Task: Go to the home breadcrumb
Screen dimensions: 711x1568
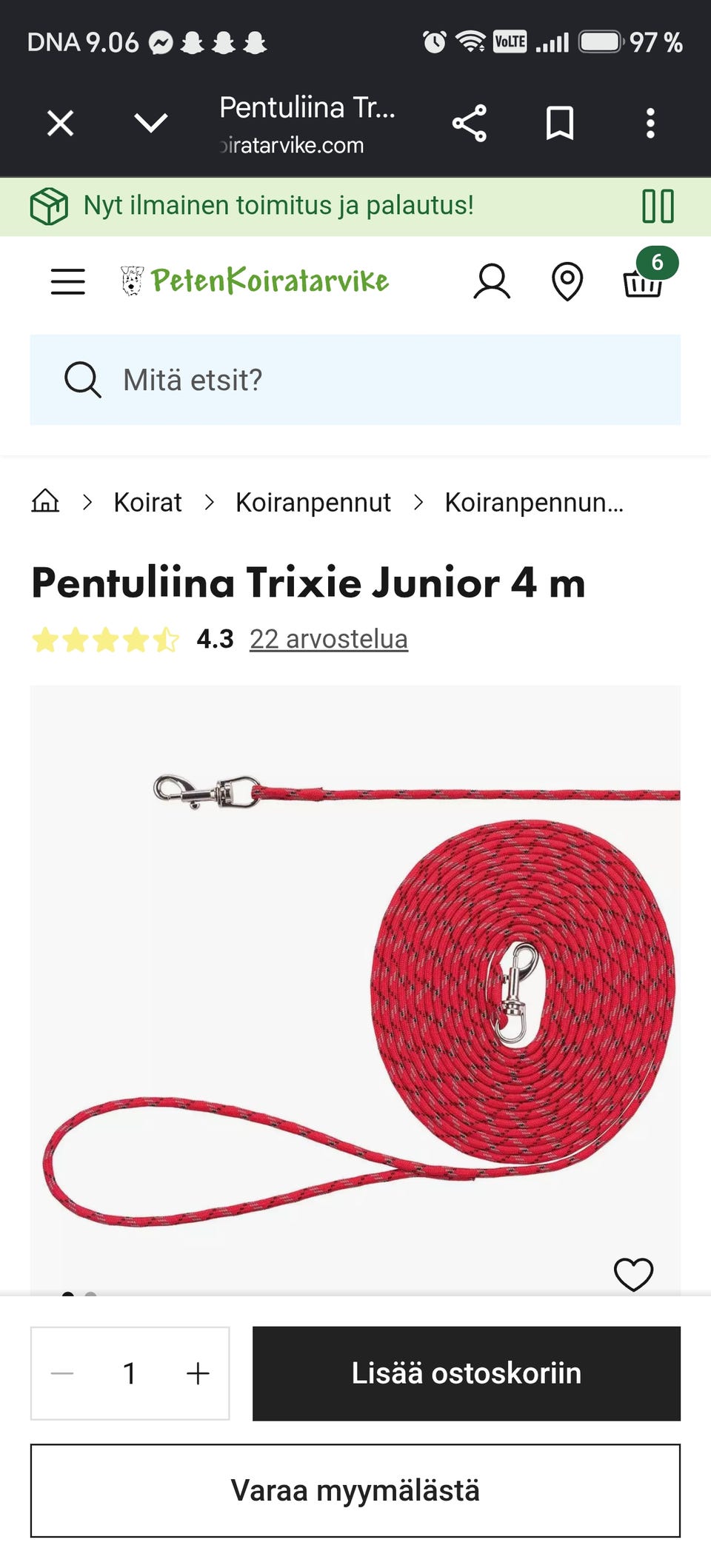Action: point(45,501)
